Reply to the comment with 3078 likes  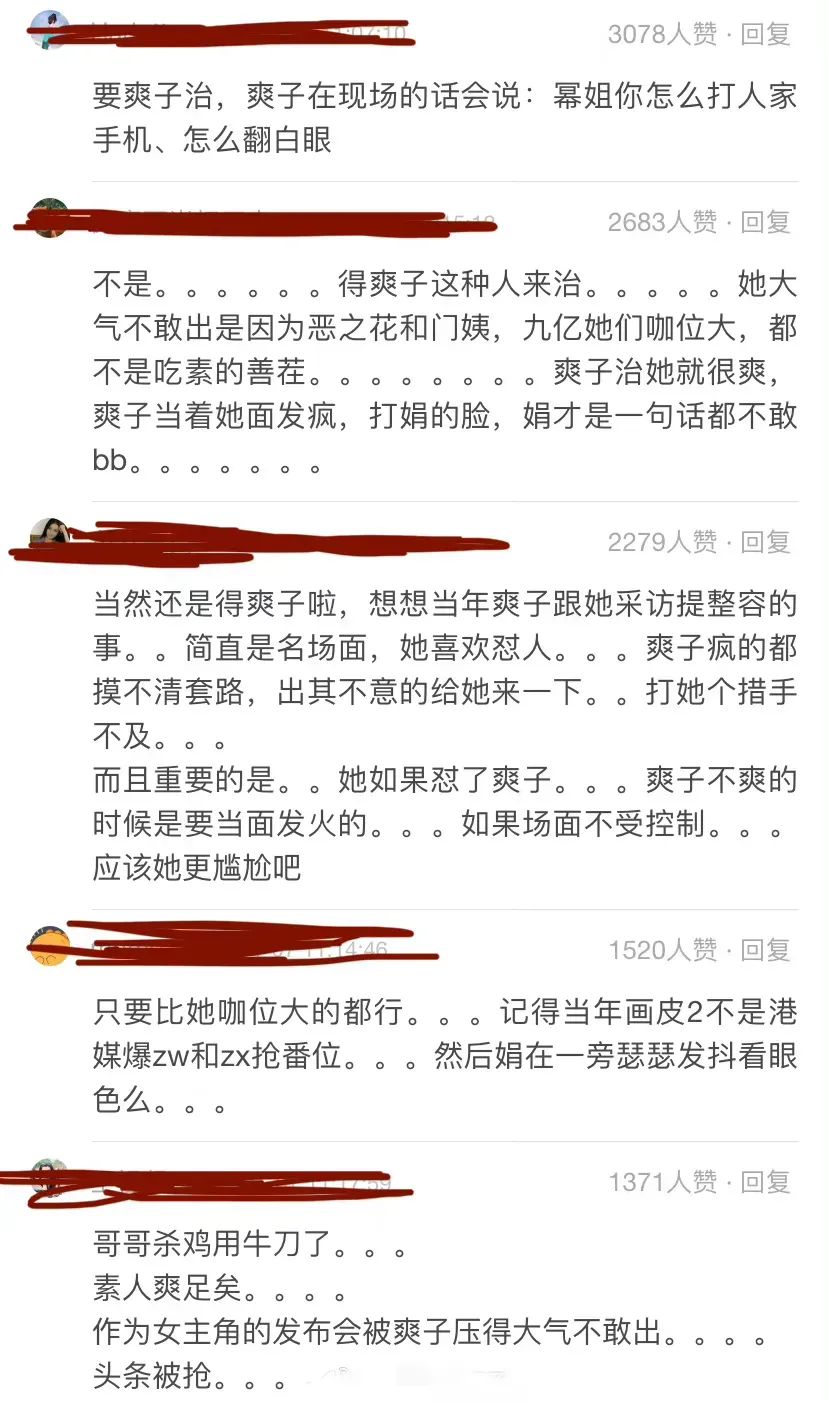pos(766,34)
